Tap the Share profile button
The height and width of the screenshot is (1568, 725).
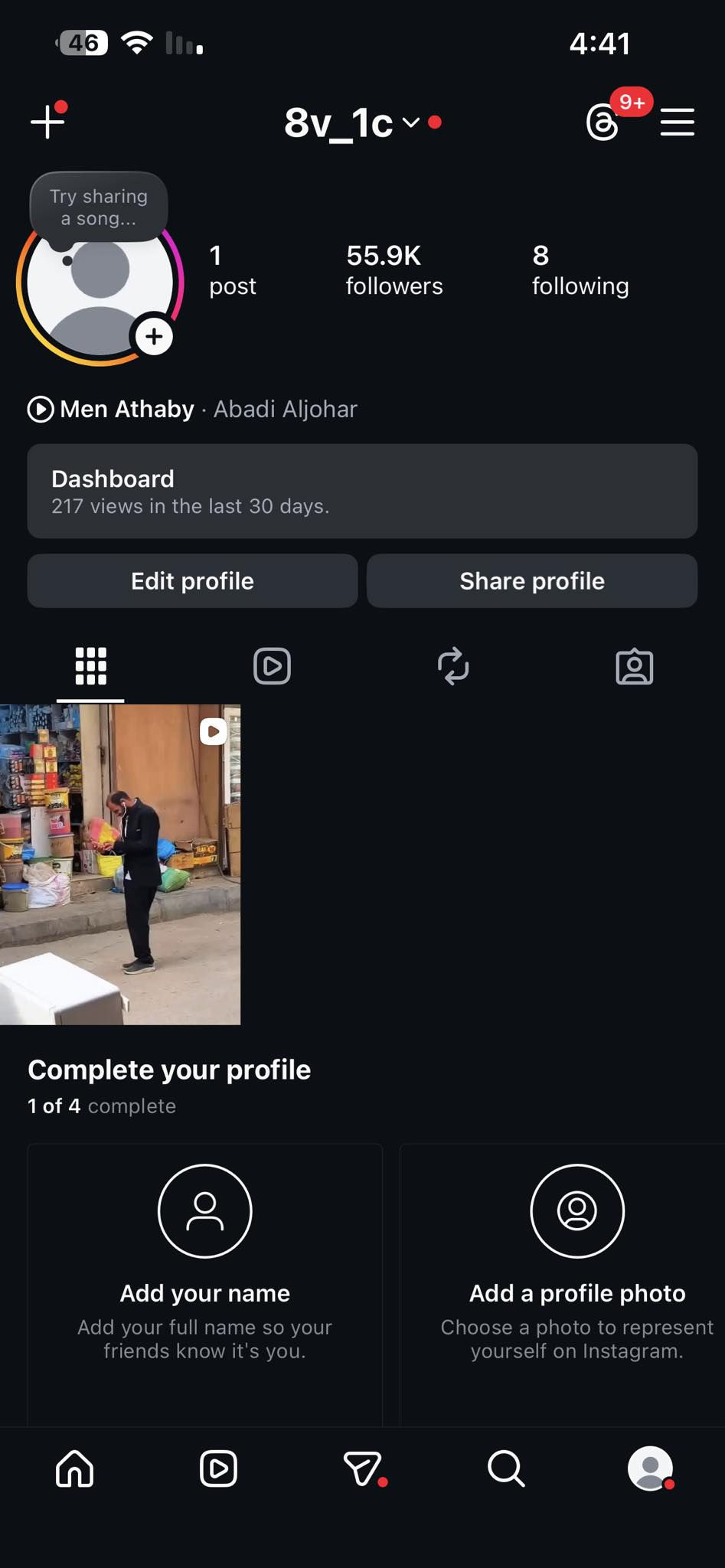532,581
